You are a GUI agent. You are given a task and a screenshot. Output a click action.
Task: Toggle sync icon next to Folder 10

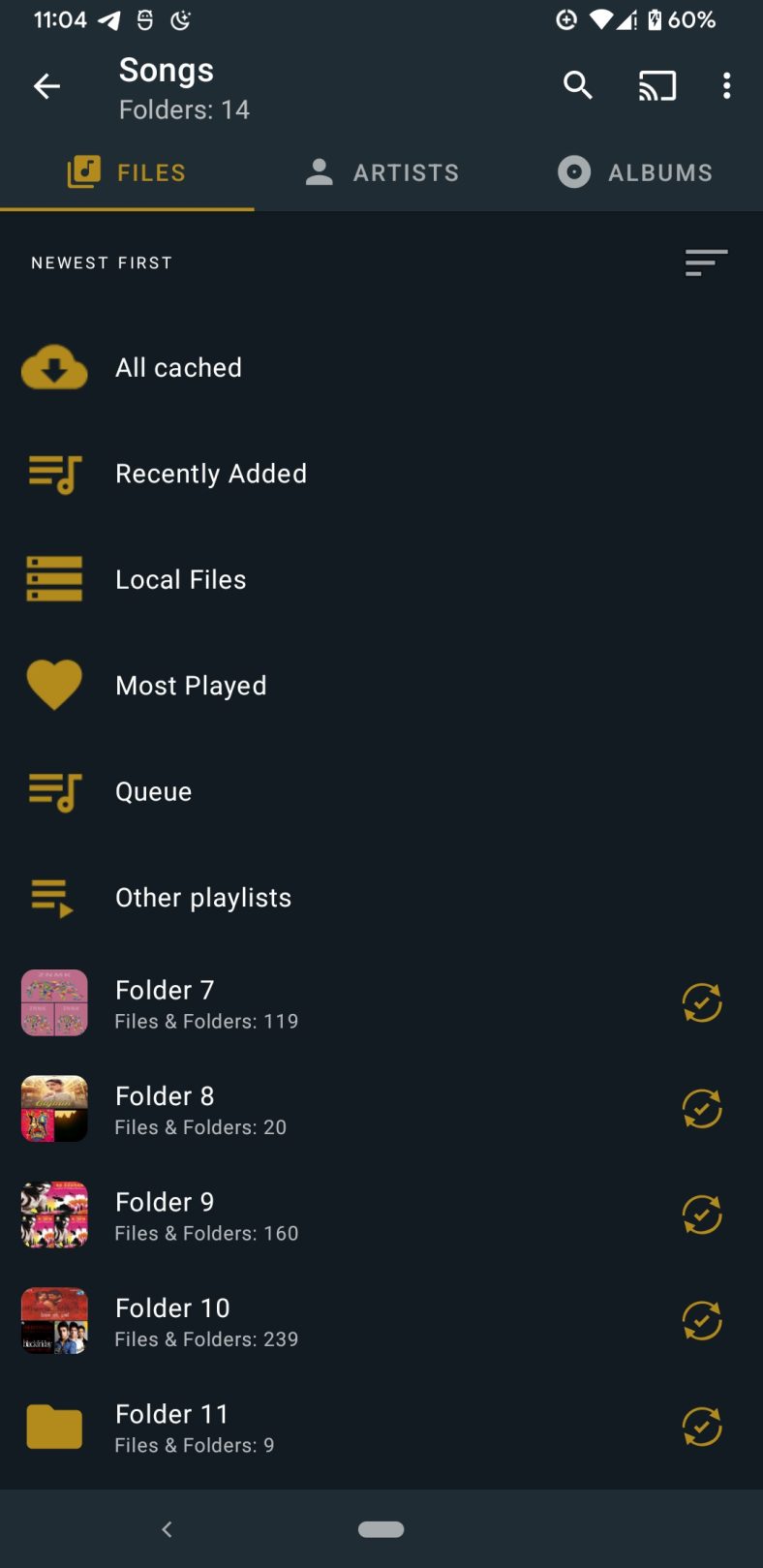(702, 1320)
